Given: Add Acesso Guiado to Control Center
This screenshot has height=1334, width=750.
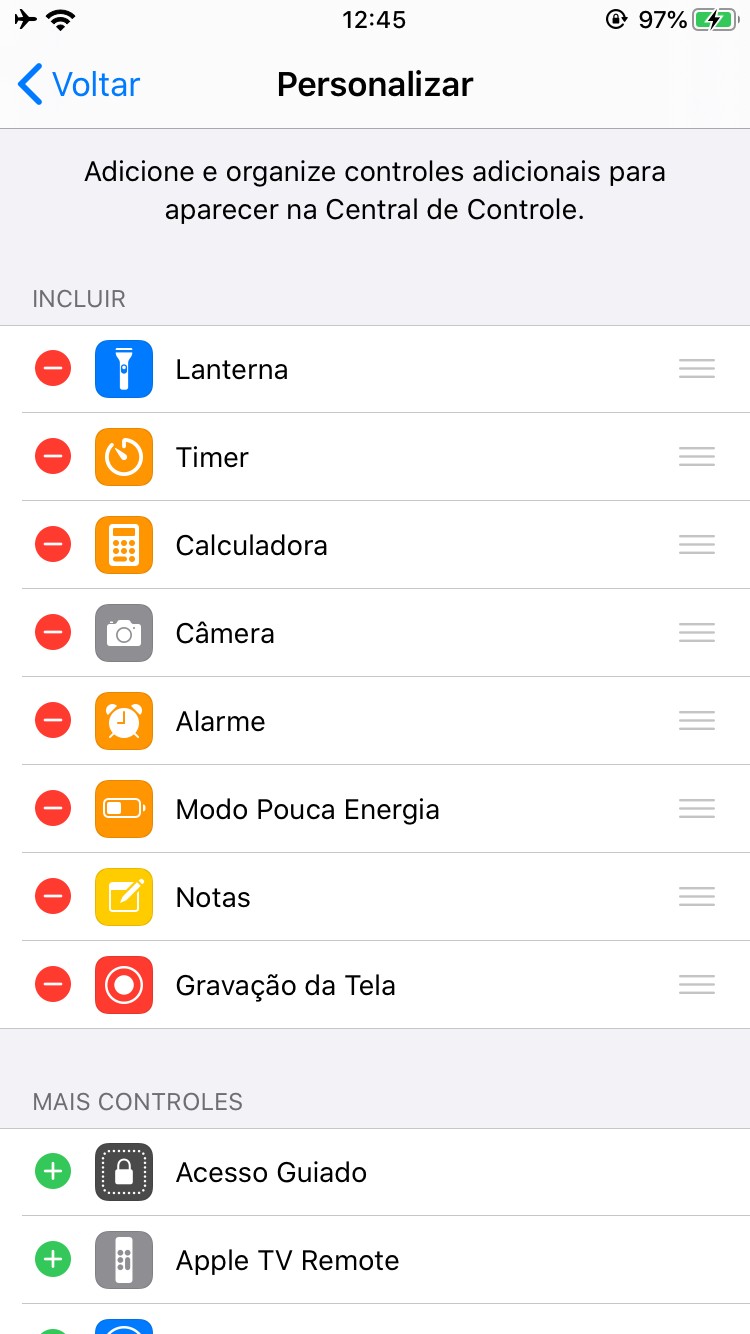Looking at the screenshot, I should tap(53, 1172).
